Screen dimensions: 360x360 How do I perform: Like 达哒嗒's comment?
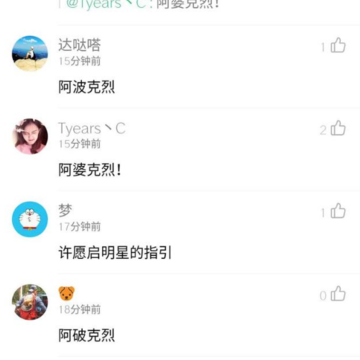338,46
